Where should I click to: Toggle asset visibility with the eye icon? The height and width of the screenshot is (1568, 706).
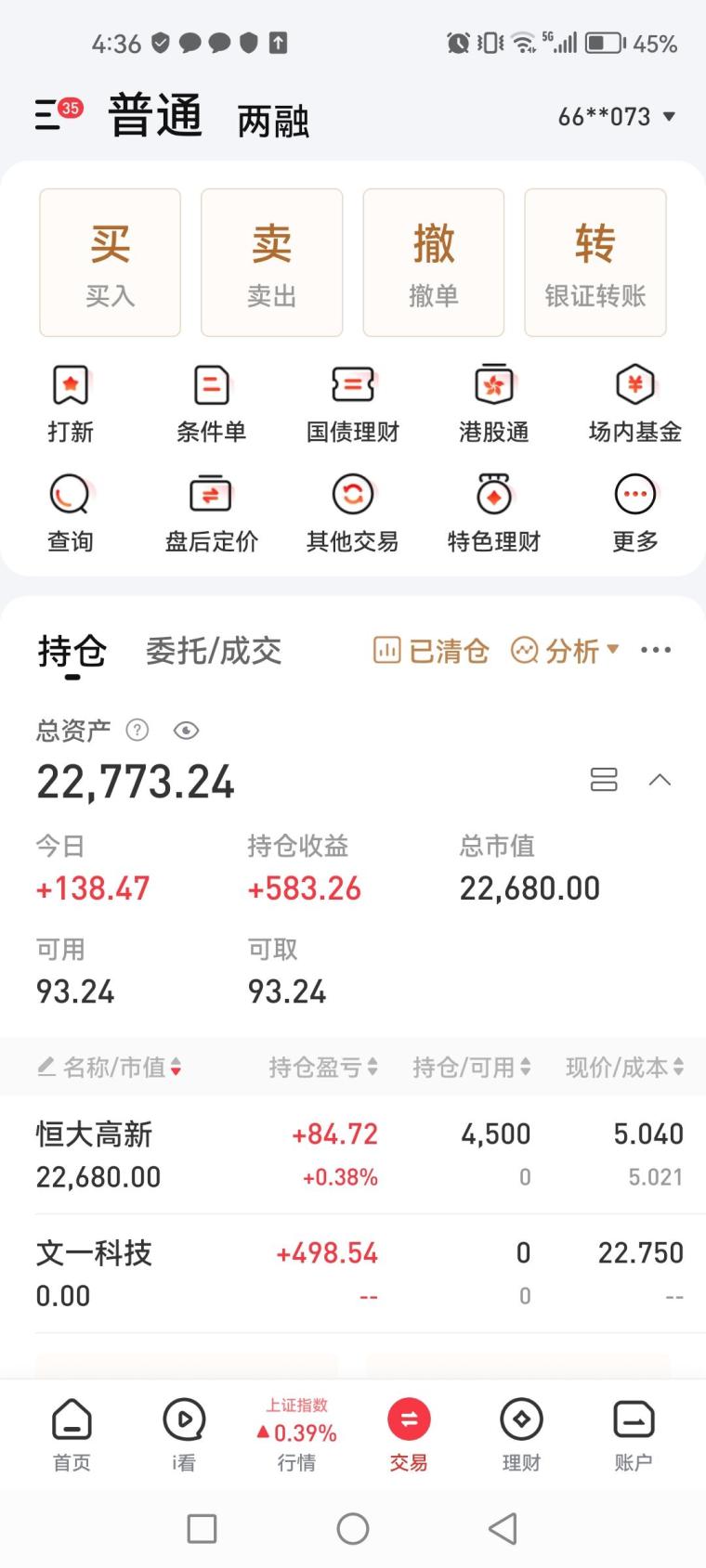186,731
